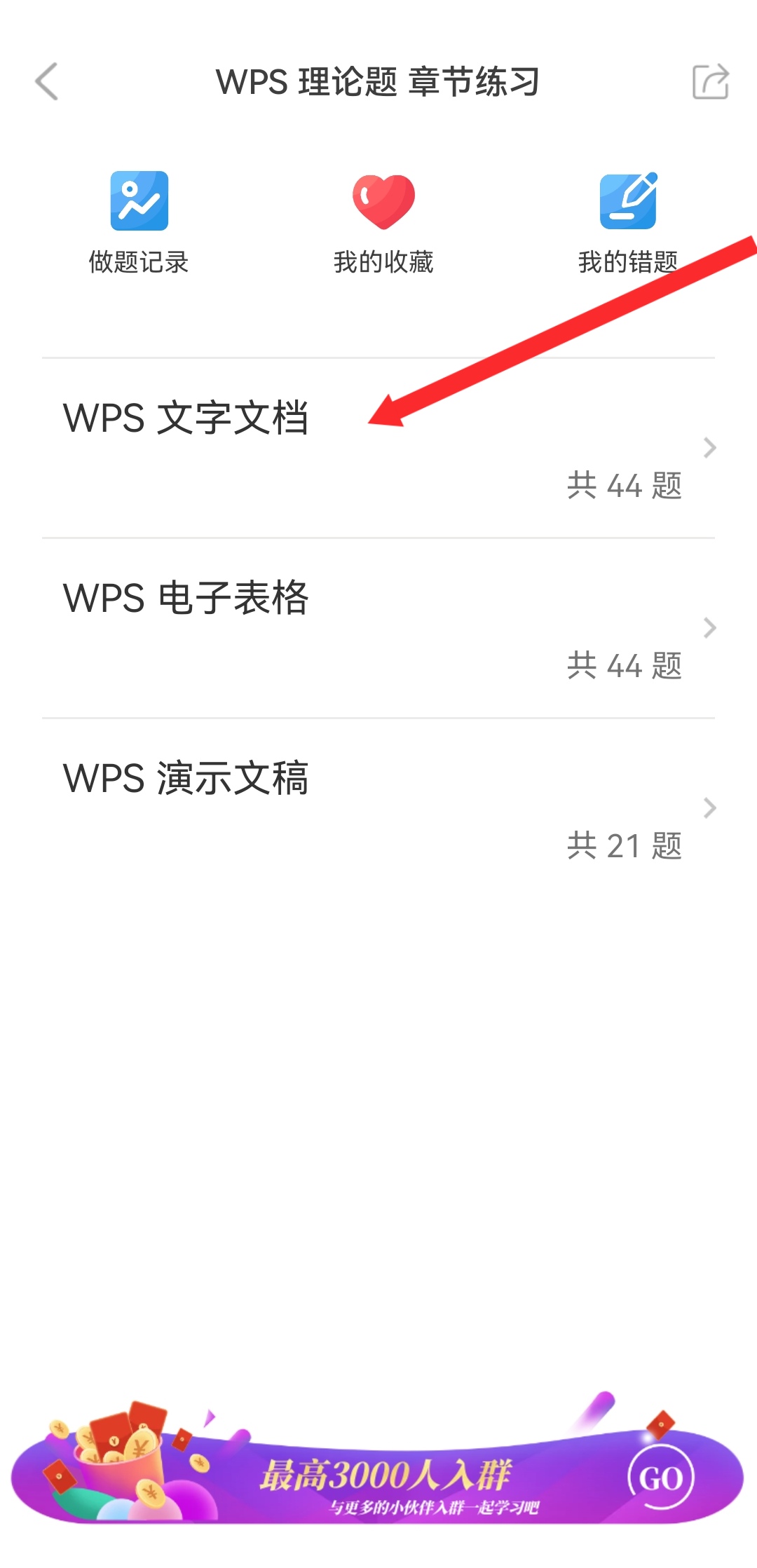This screenshot has width=757, height=1568.
Task: Open the WPS 文字文档 chapter
Action: [378, 449]
